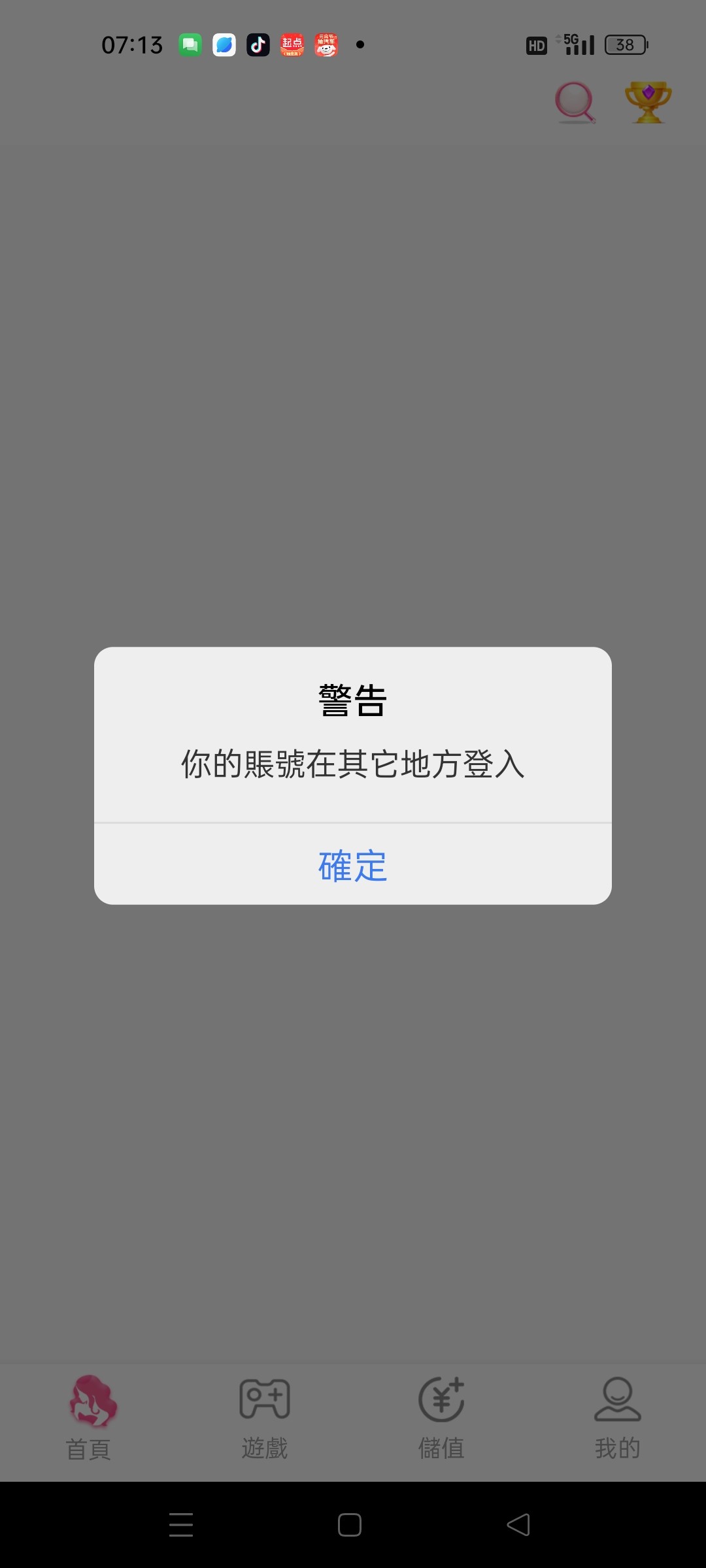Switch to the 遊戲 tab
This screenshot has width=706, height=1568.
point(264,1416)
